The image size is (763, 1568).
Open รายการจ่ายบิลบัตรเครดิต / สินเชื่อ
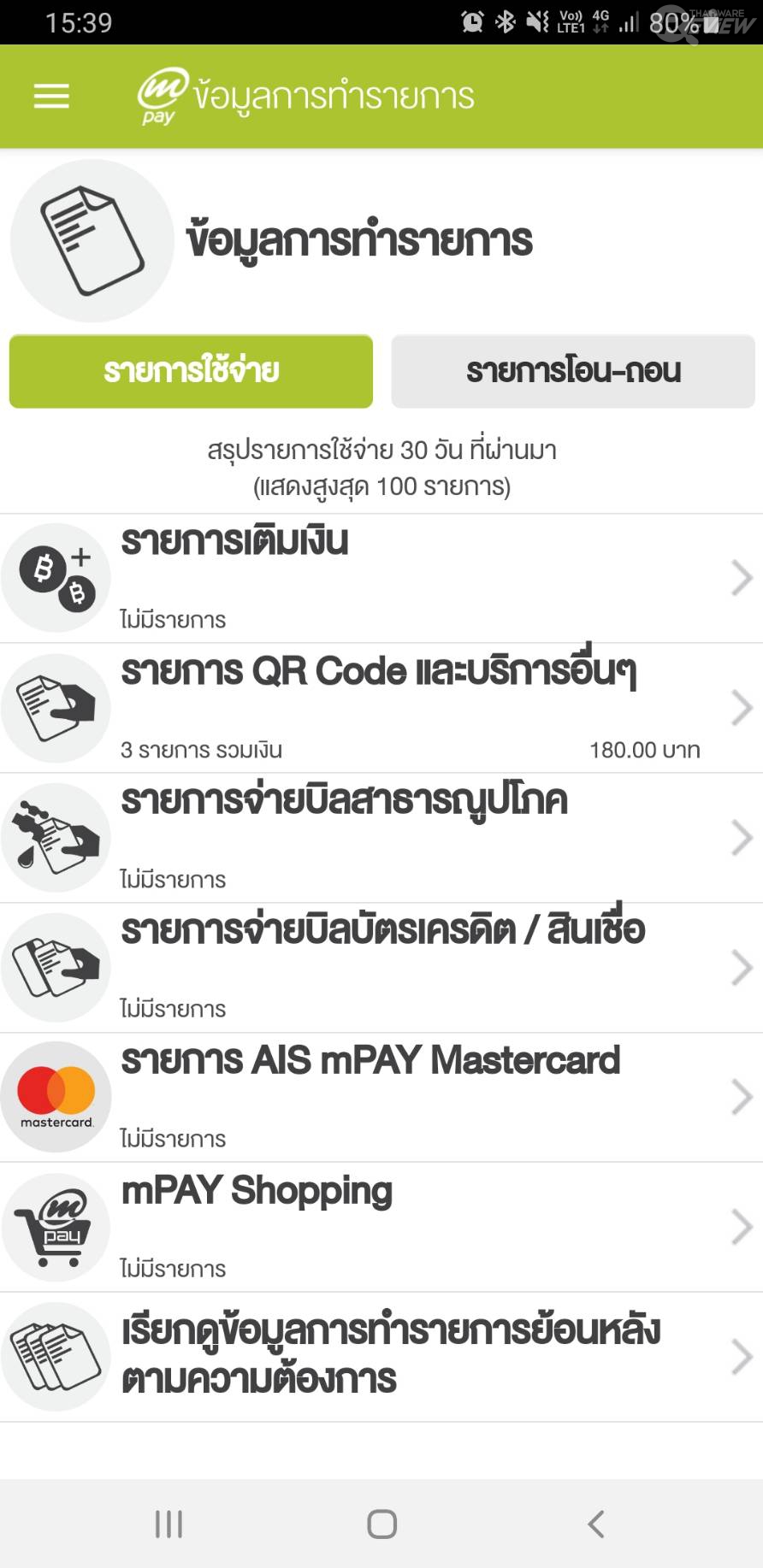381,968
